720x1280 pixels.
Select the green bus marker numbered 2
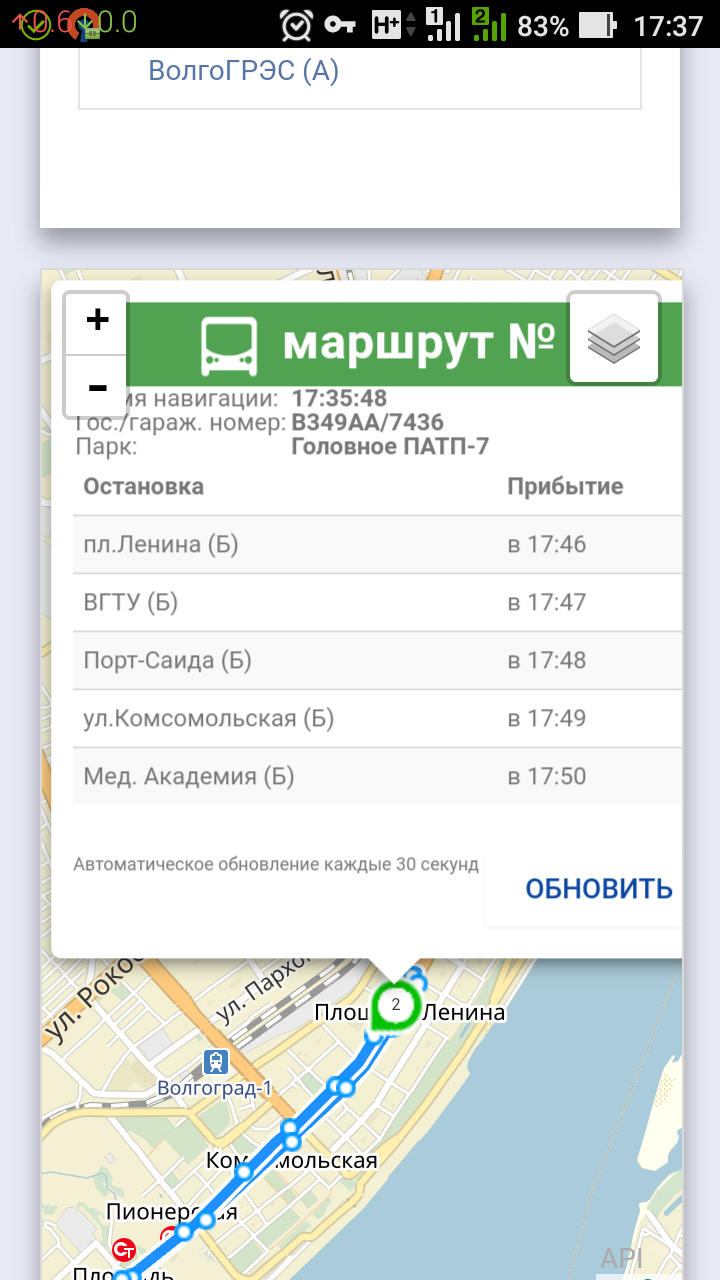click(396, 1005)
